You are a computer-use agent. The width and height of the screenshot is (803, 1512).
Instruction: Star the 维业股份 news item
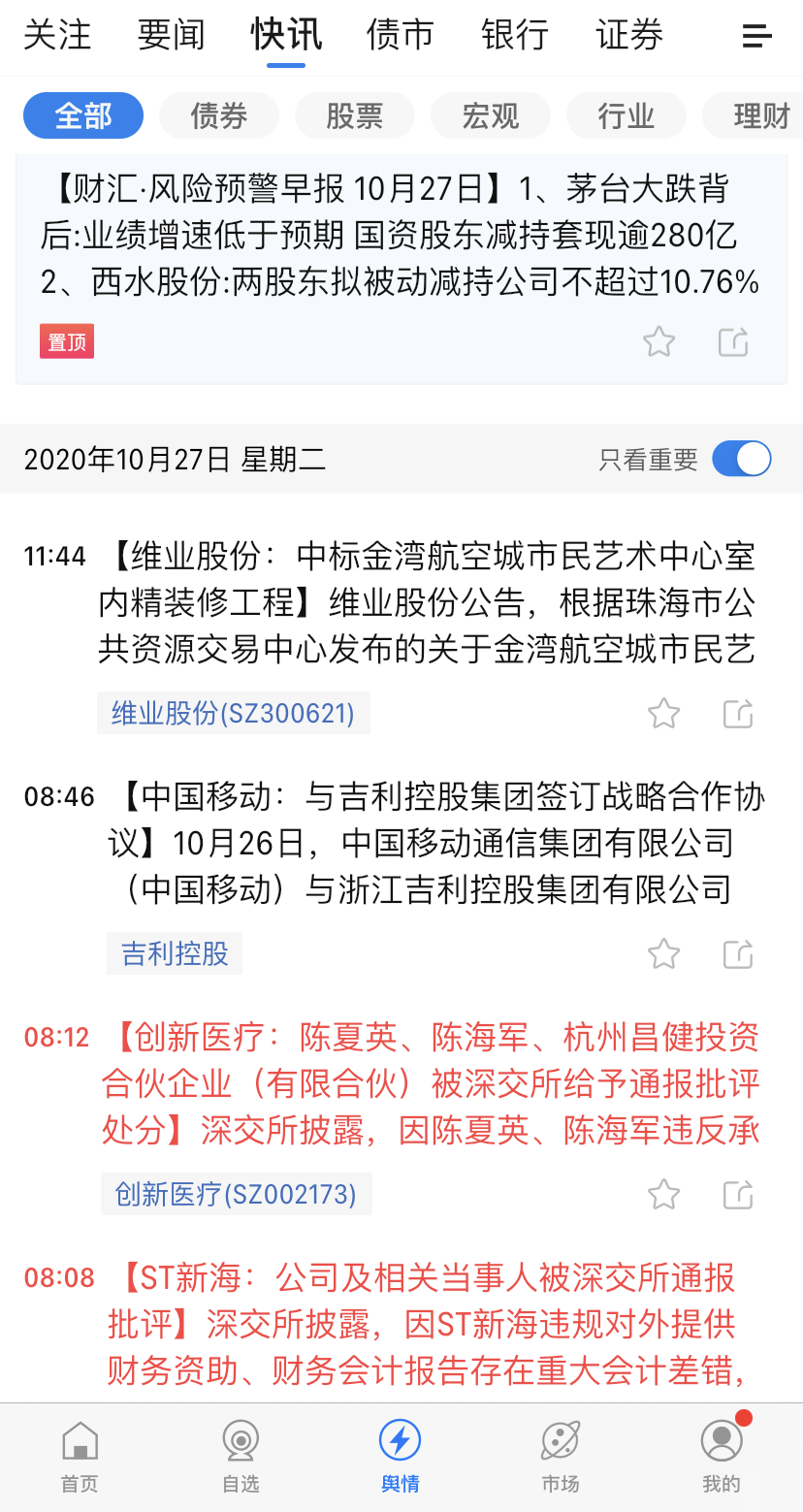point(663,714)
